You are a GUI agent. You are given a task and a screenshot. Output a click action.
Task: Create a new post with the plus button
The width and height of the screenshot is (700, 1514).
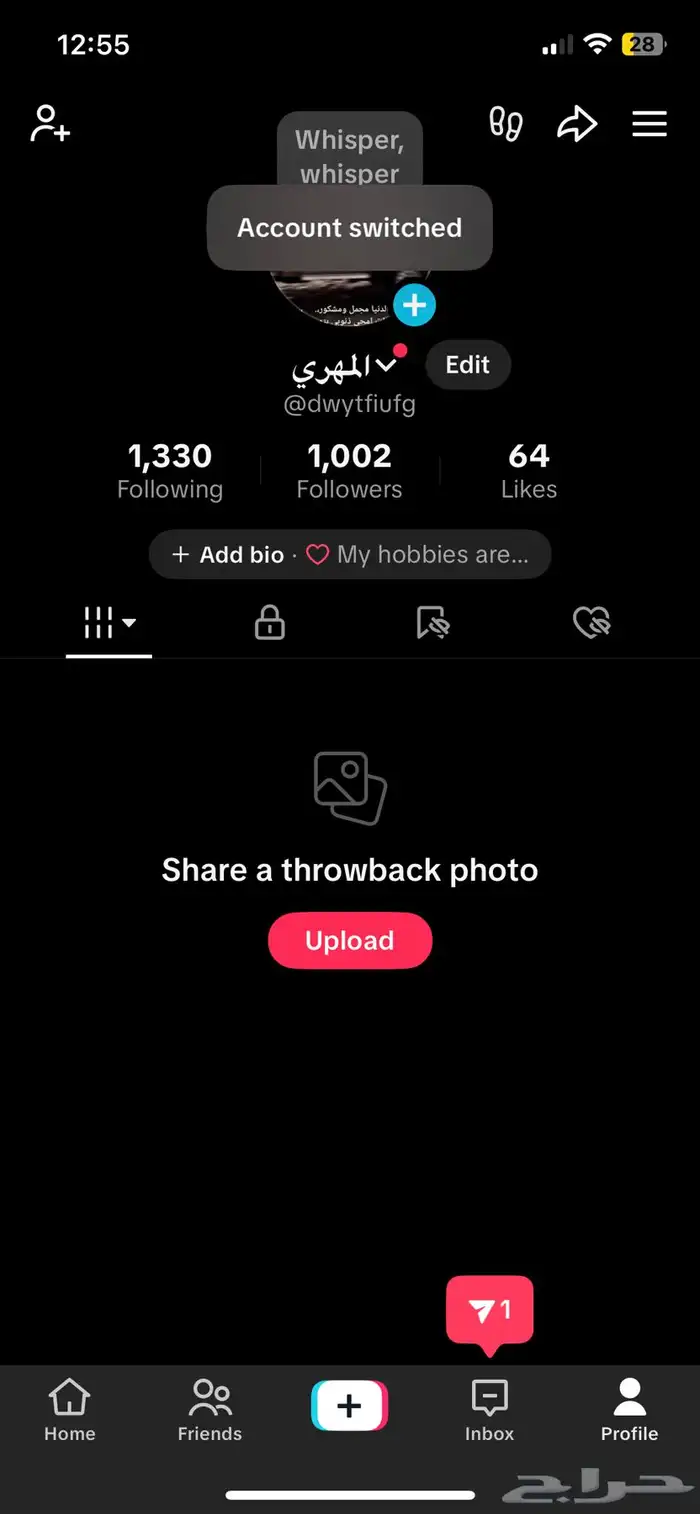click(349, 1406)
